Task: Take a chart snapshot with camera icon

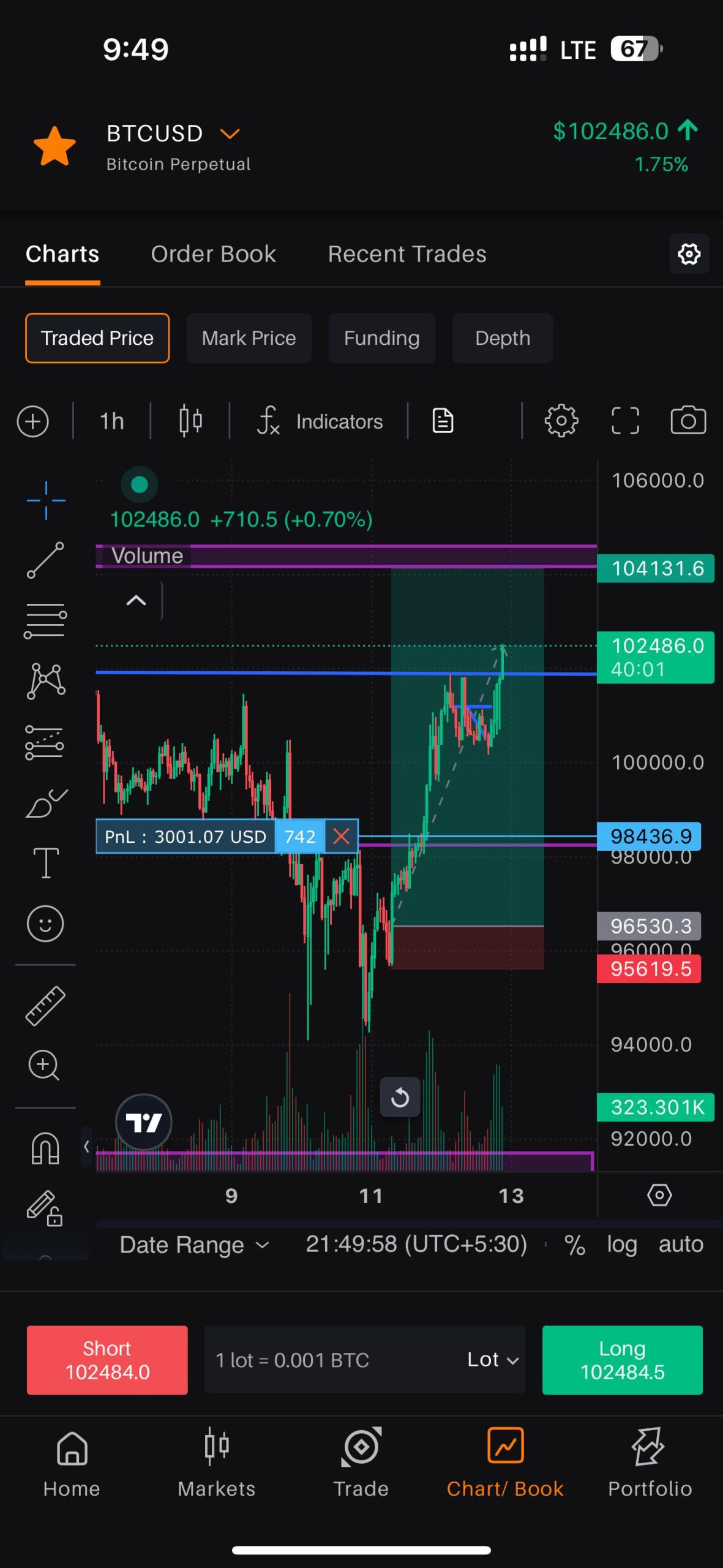Action: (x=688, y=421)
